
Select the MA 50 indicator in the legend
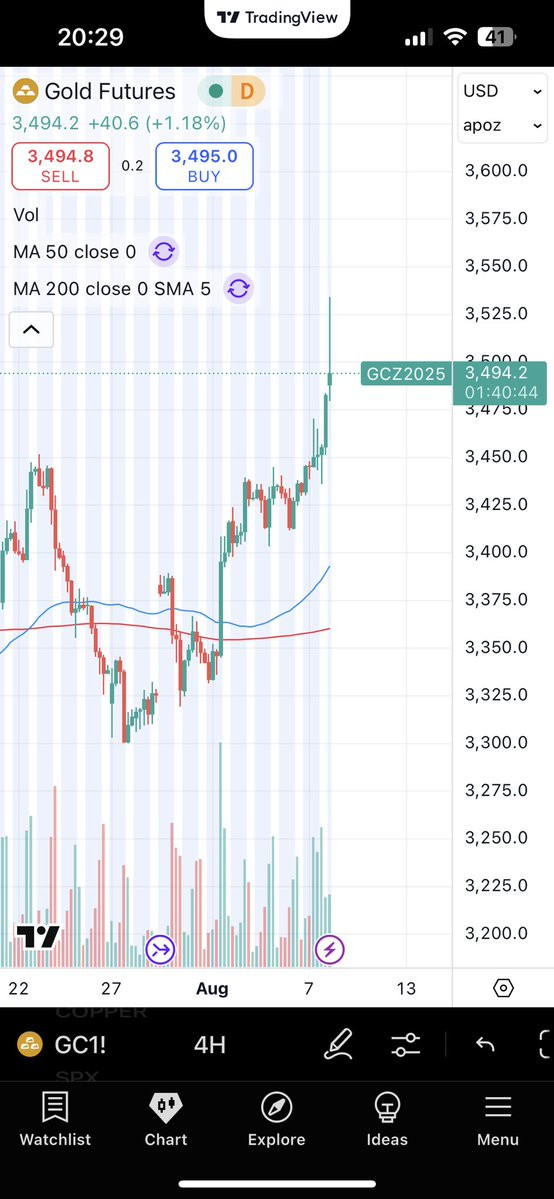(75, 252)
